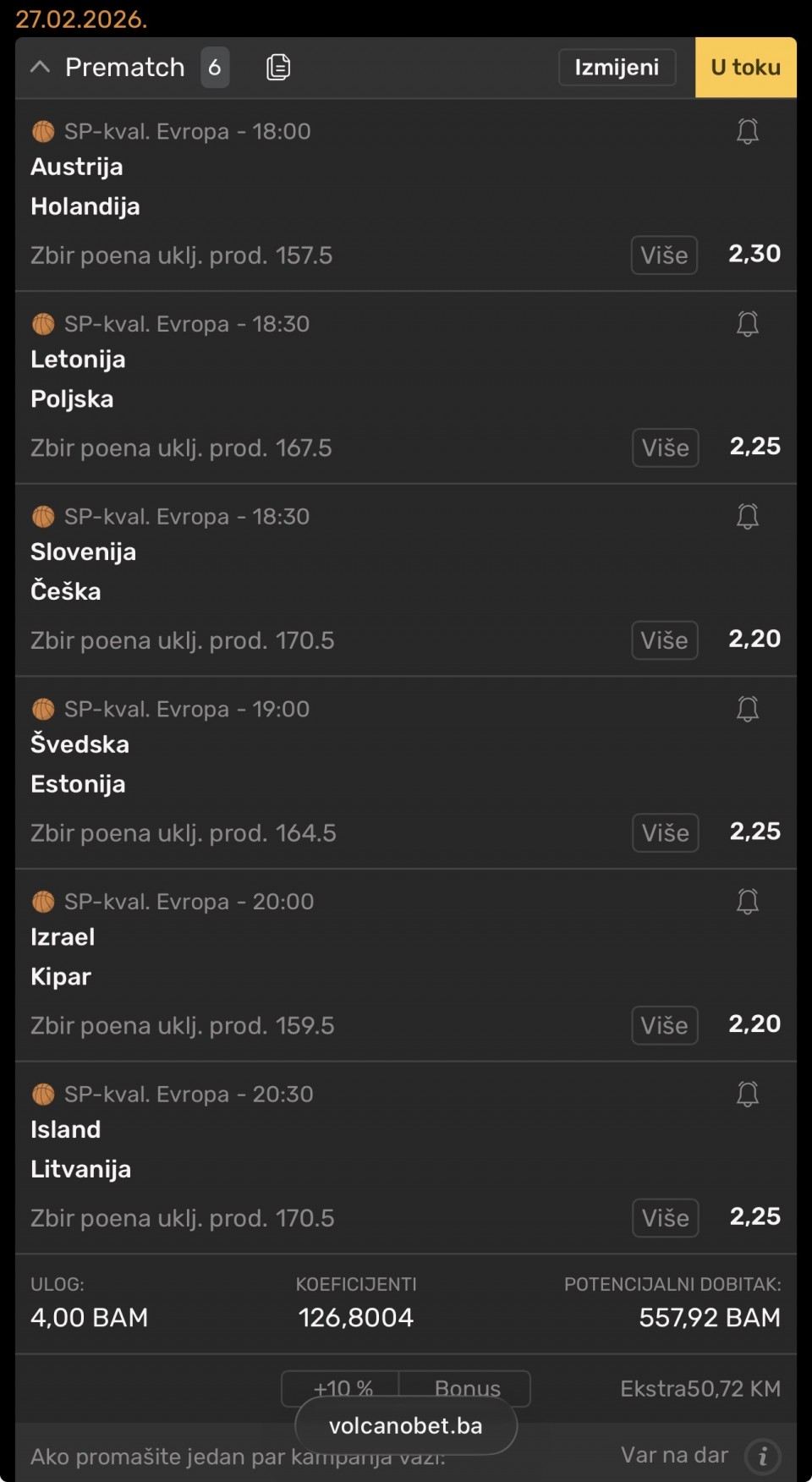This screenshot has height=1482, width=812.
Task: Open the Slovenija vs Češka match
Action: point(83,572)
